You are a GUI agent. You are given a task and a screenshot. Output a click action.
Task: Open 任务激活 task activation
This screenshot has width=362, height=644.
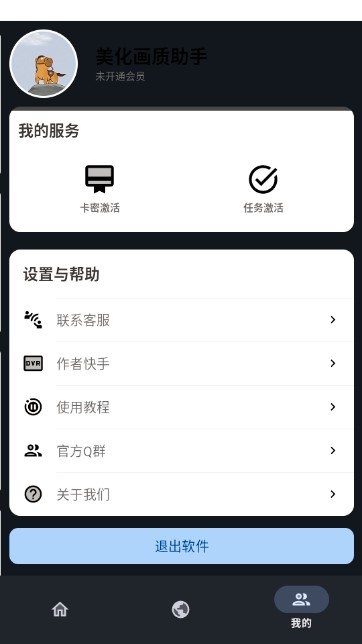click(x=263, y=189)
